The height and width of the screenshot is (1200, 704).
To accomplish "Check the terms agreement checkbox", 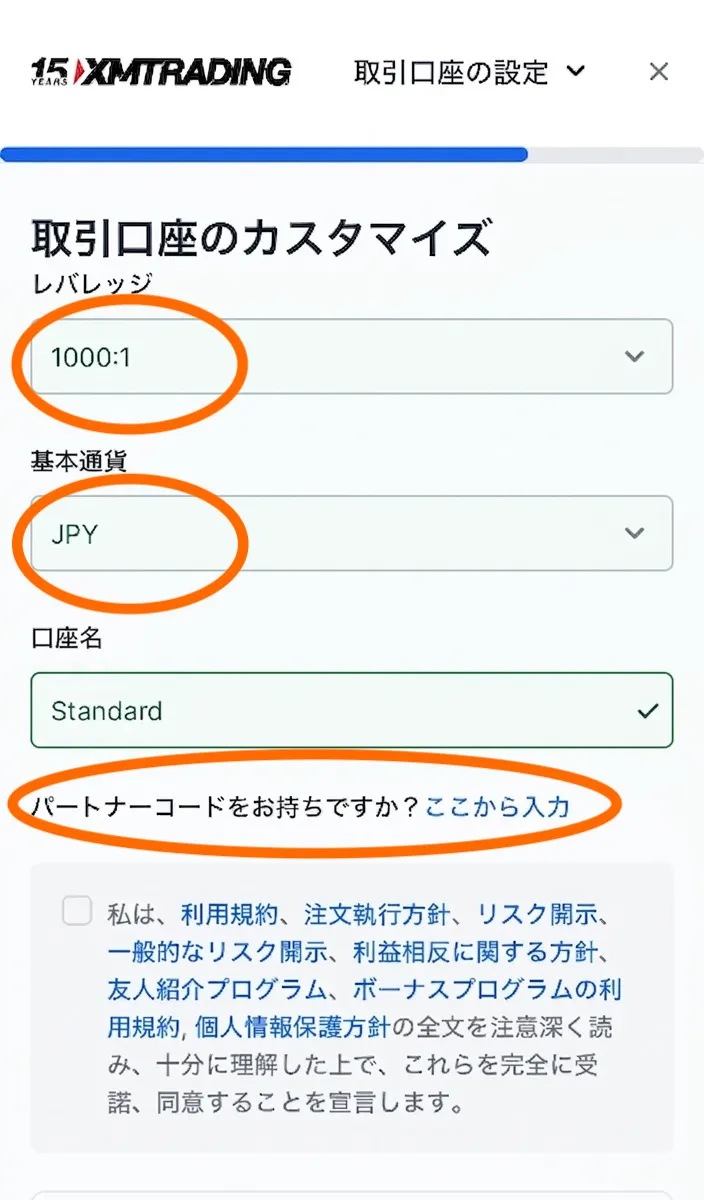I will coord(77,911).
